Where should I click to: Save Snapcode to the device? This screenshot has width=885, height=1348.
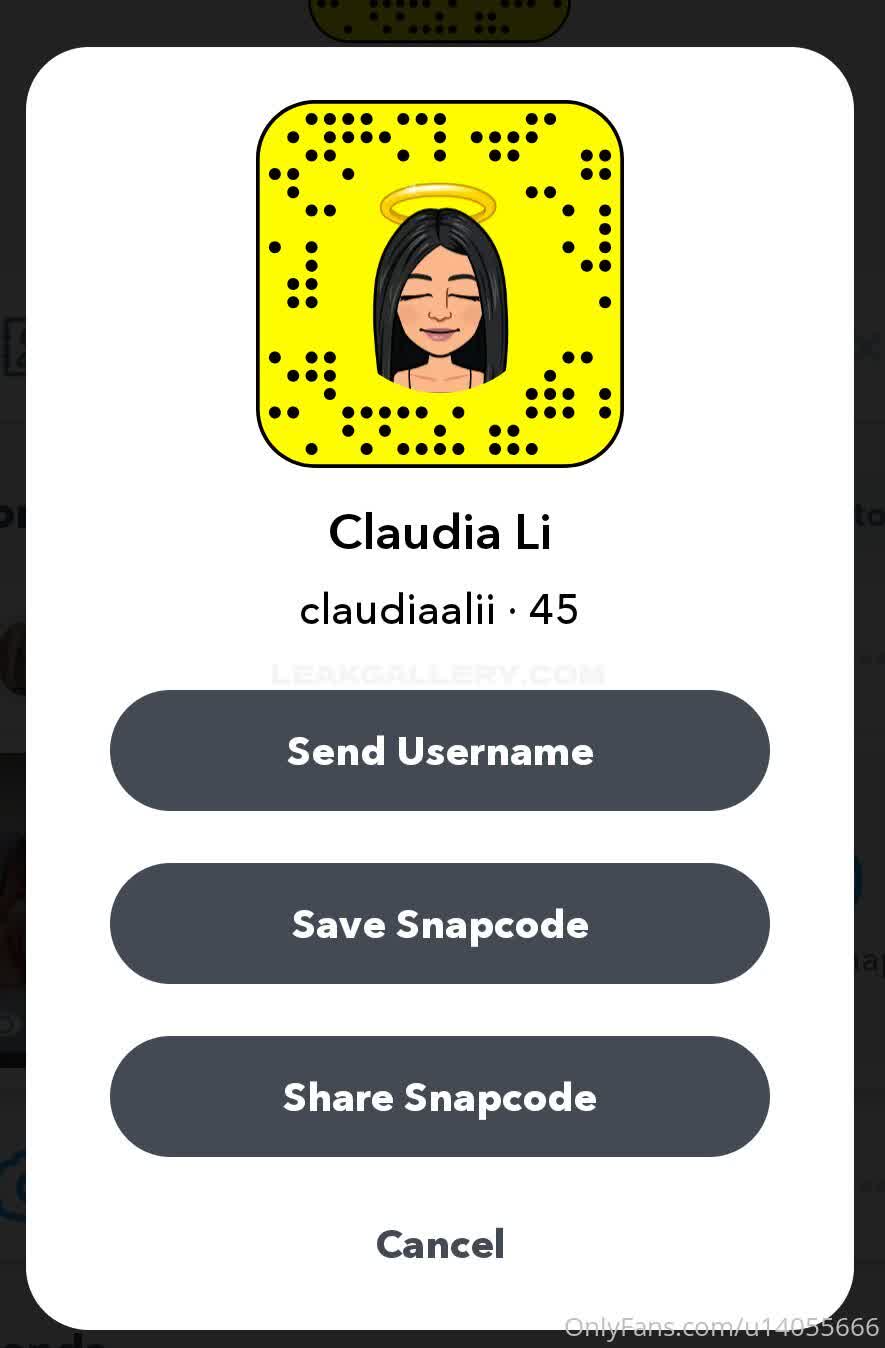[x=440, y=924]
